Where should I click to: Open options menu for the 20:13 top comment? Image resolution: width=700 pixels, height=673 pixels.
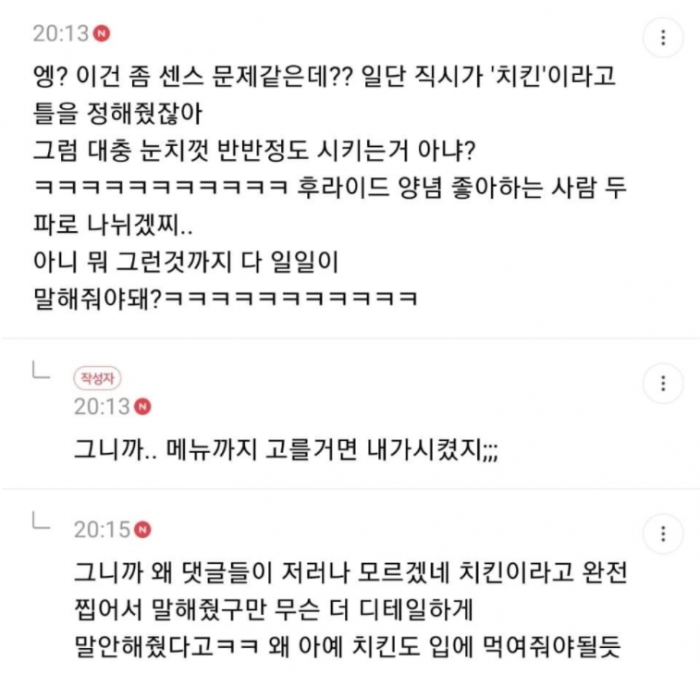662,39
